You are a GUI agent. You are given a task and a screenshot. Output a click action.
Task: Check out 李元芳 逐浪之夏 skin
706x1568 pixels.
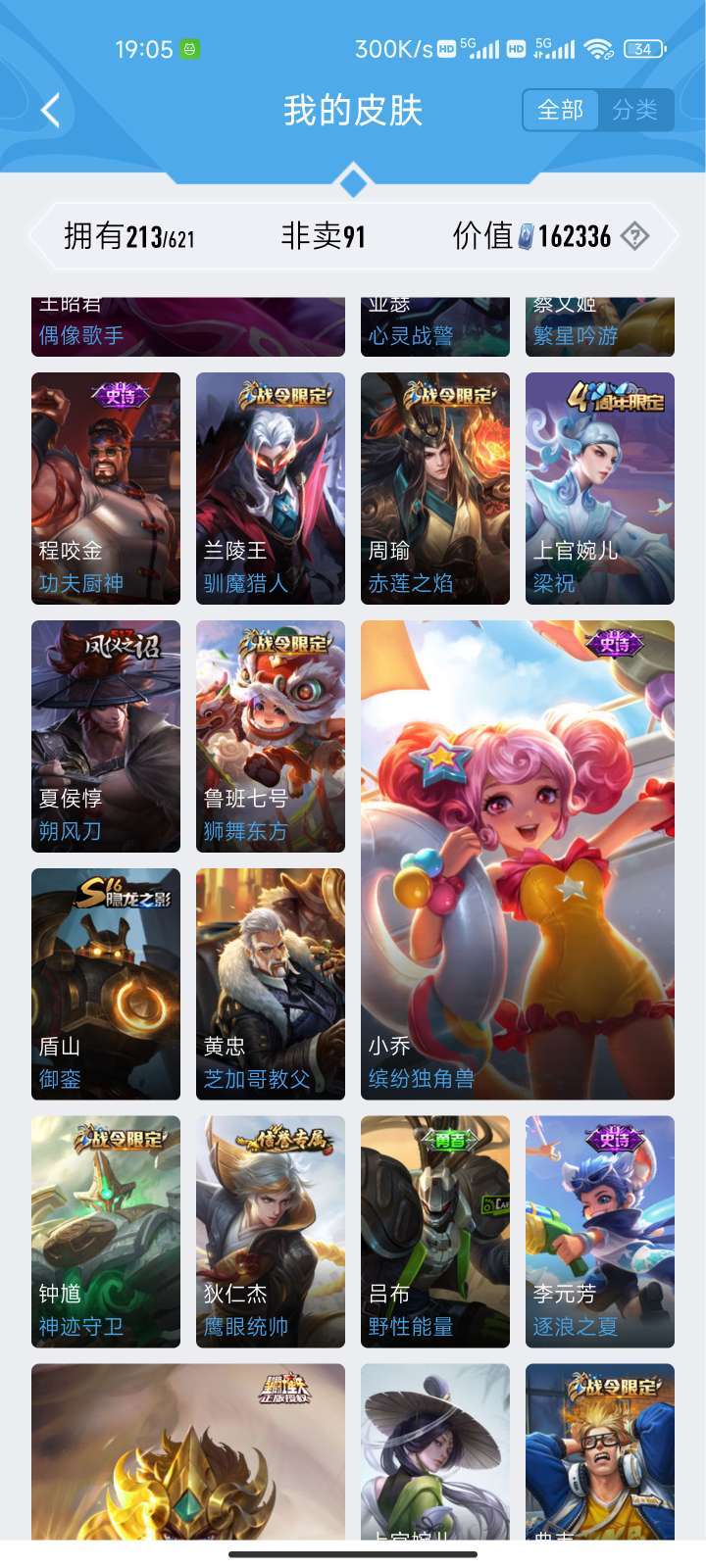coord(600,1232)
